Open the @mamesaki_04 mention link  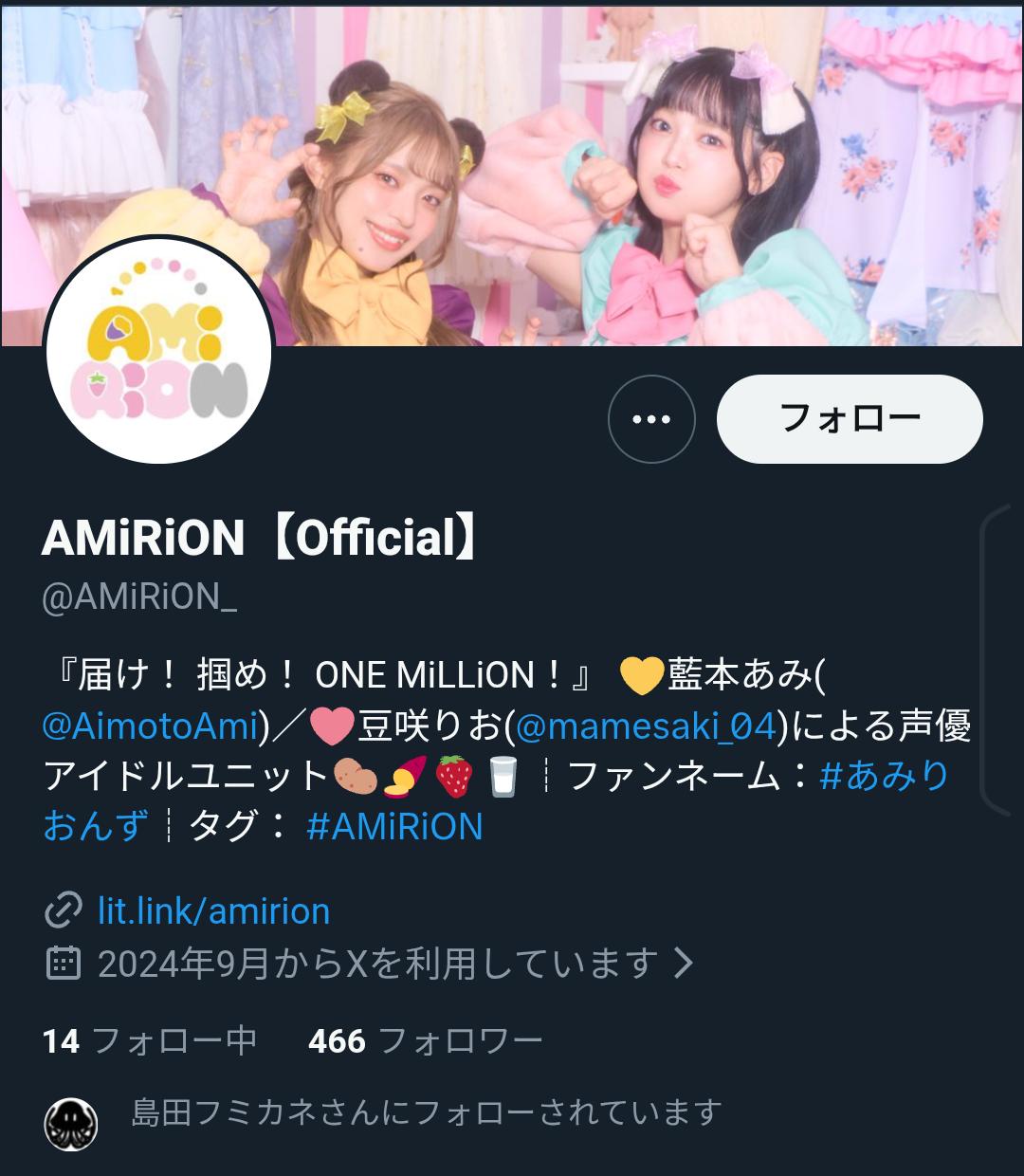pos(647,726)
